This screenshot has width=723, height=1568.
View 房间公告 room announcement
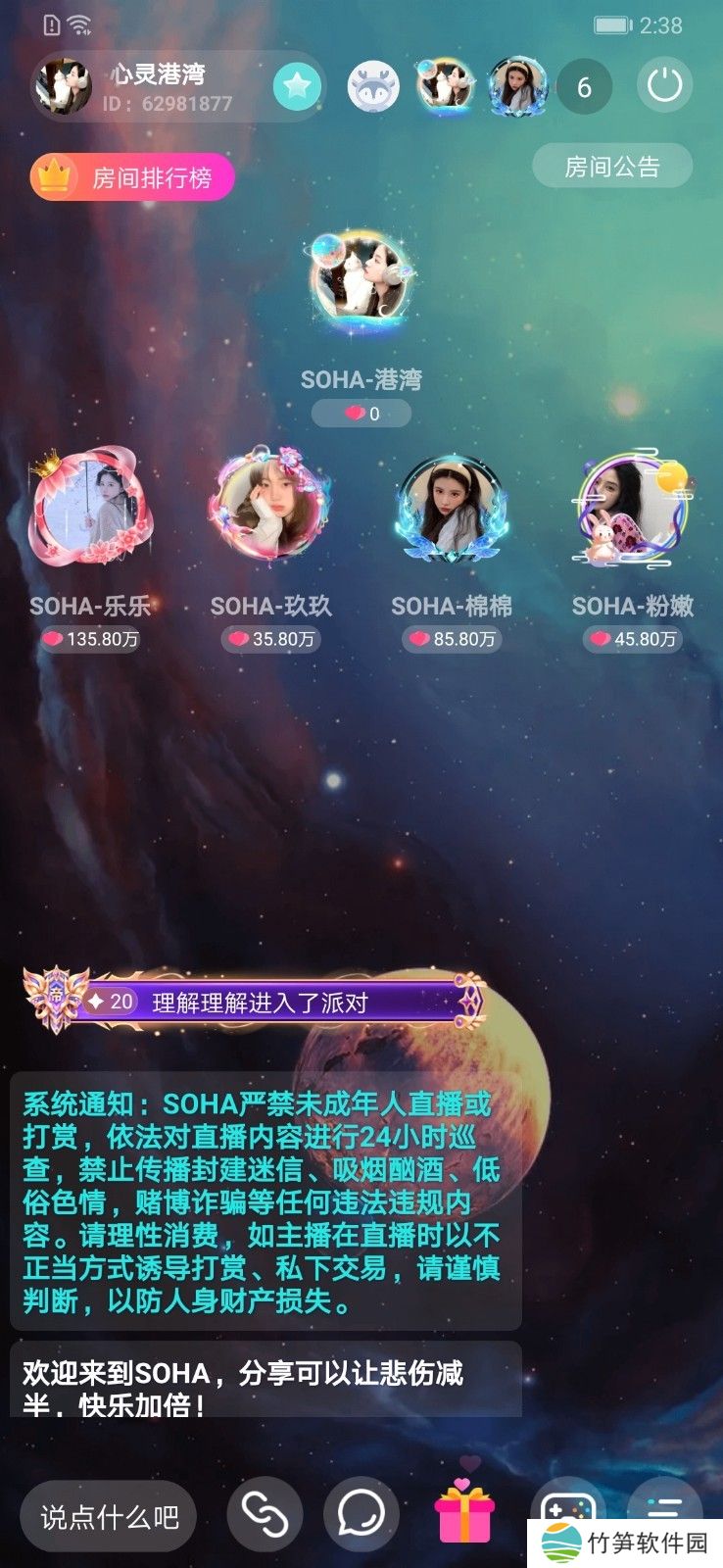pos(612,167)
